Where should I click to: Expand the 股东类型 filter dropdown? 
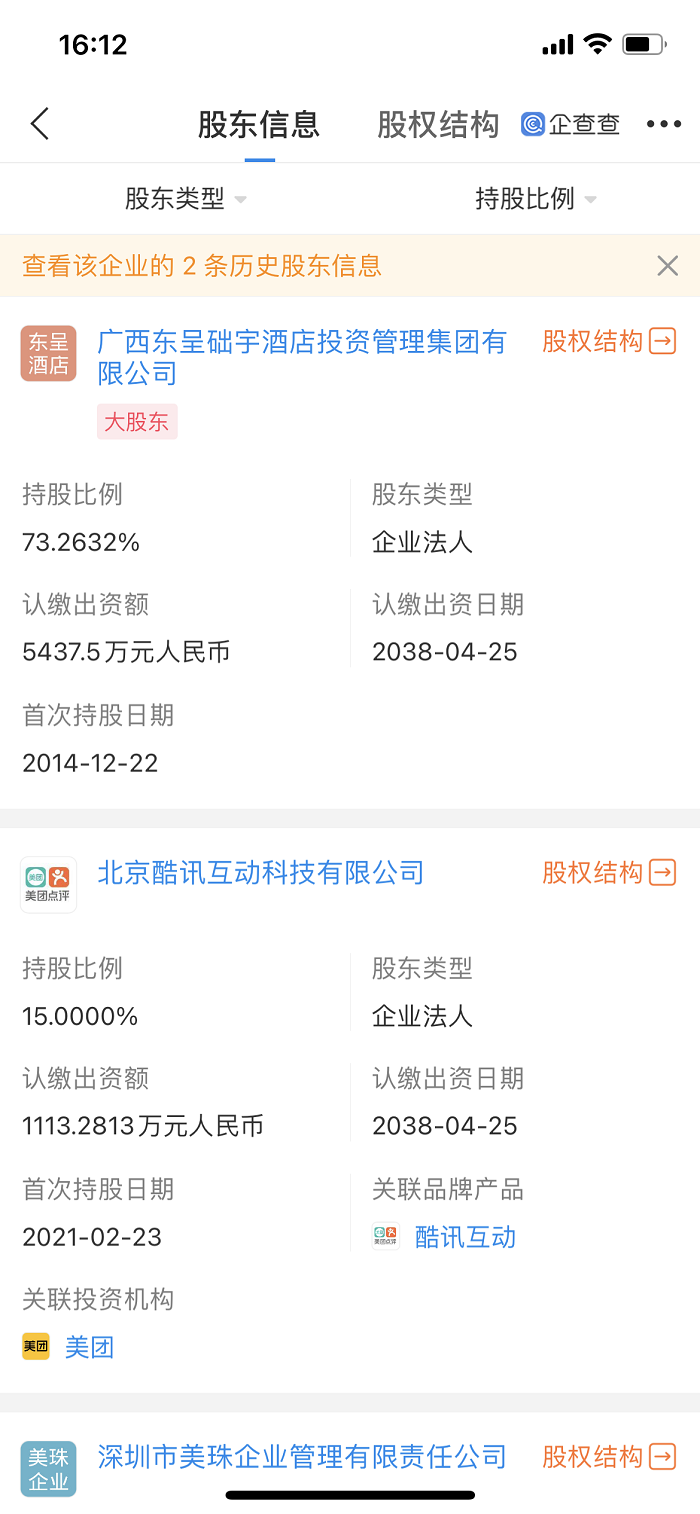point(185,199)
